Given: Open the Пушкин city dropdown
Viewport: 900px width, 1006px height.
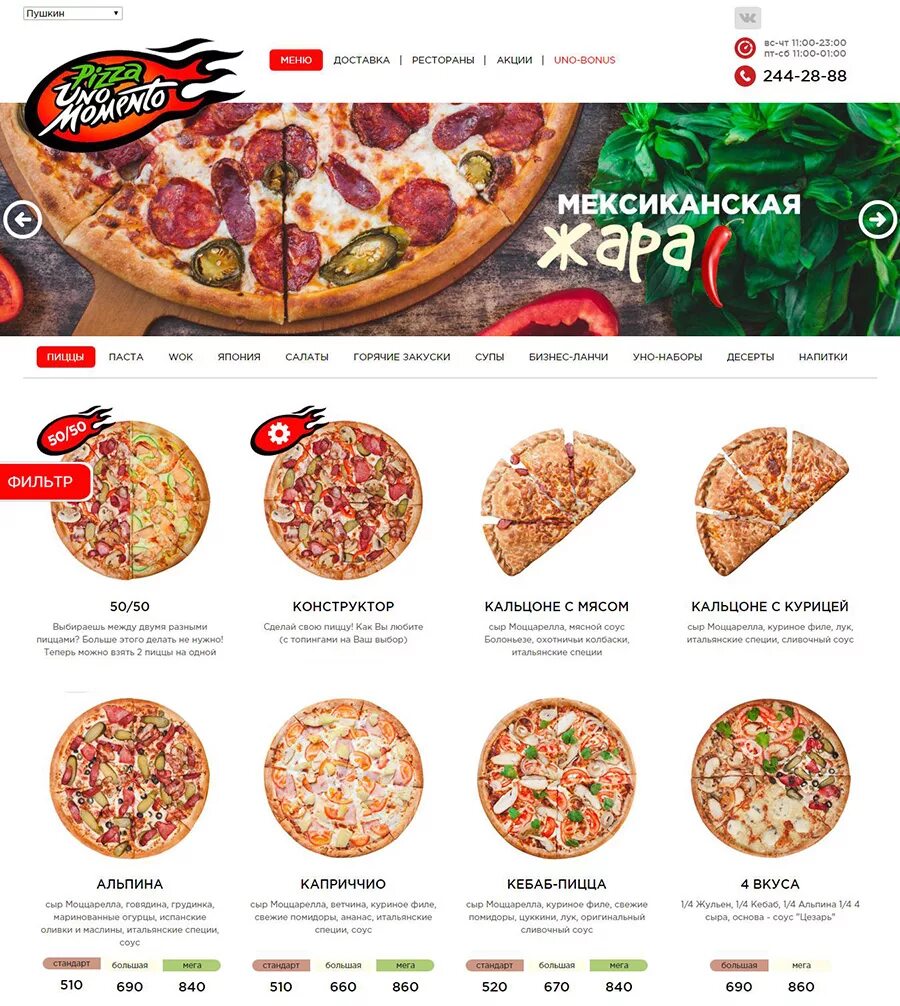Looking at the screenshot, I should tap(72, 14).
